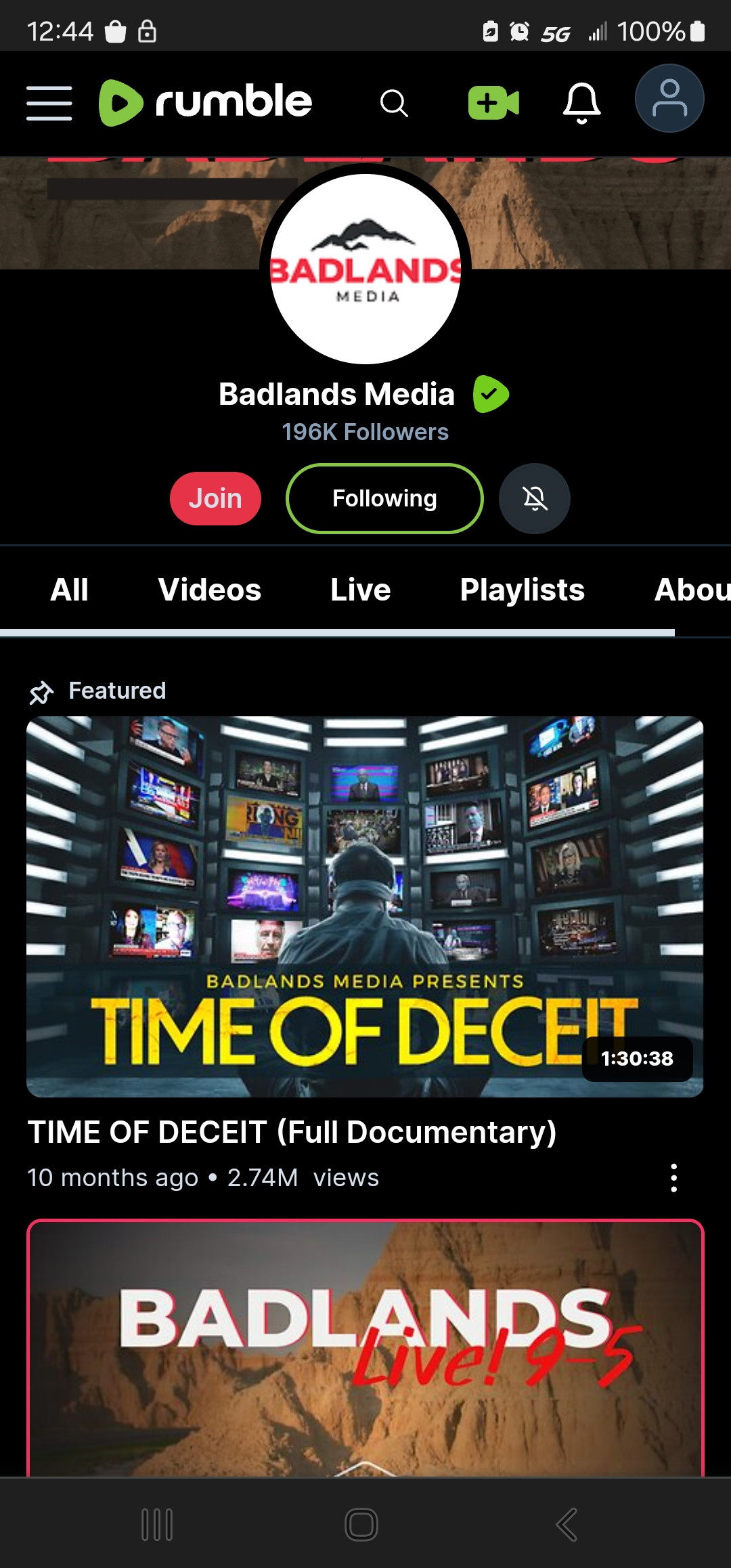This screenshot has width=731, height=1568.
Task: Tap the Following button to unfollow
Action: 384,498
